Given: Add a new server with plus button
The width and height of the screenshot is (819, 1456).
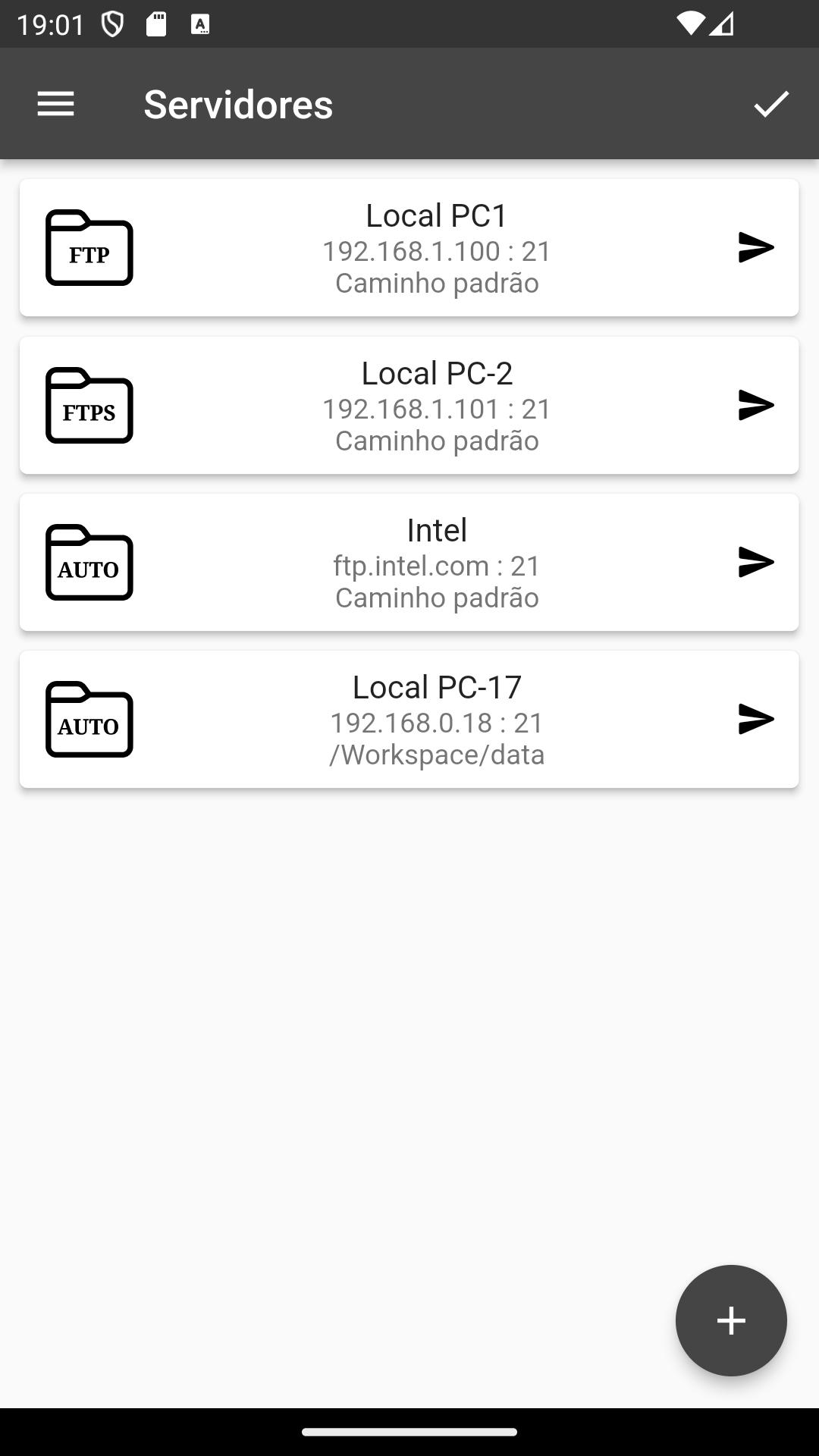Looking at the screenshot, I should point(731,1320).
